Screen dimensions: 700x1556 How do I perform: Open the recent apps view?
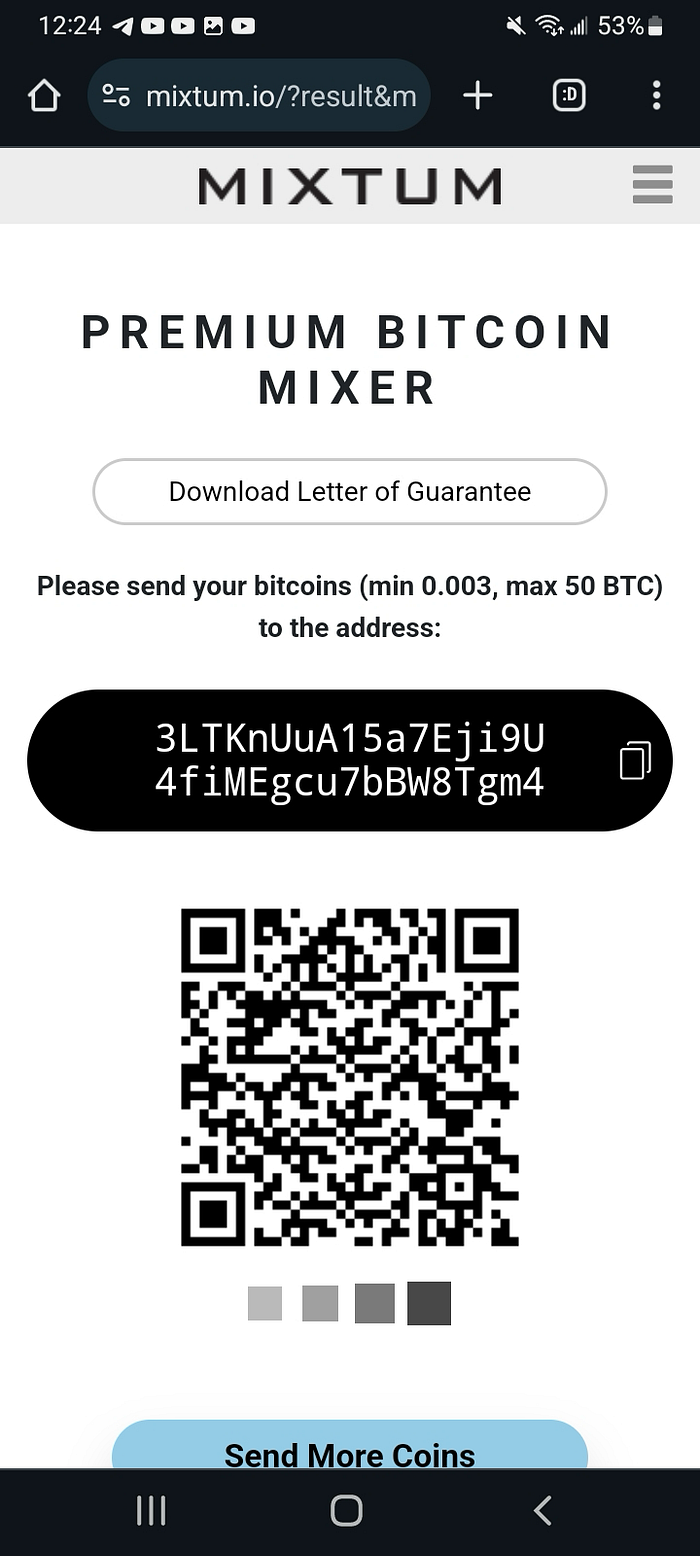[x=151, y=1510]
